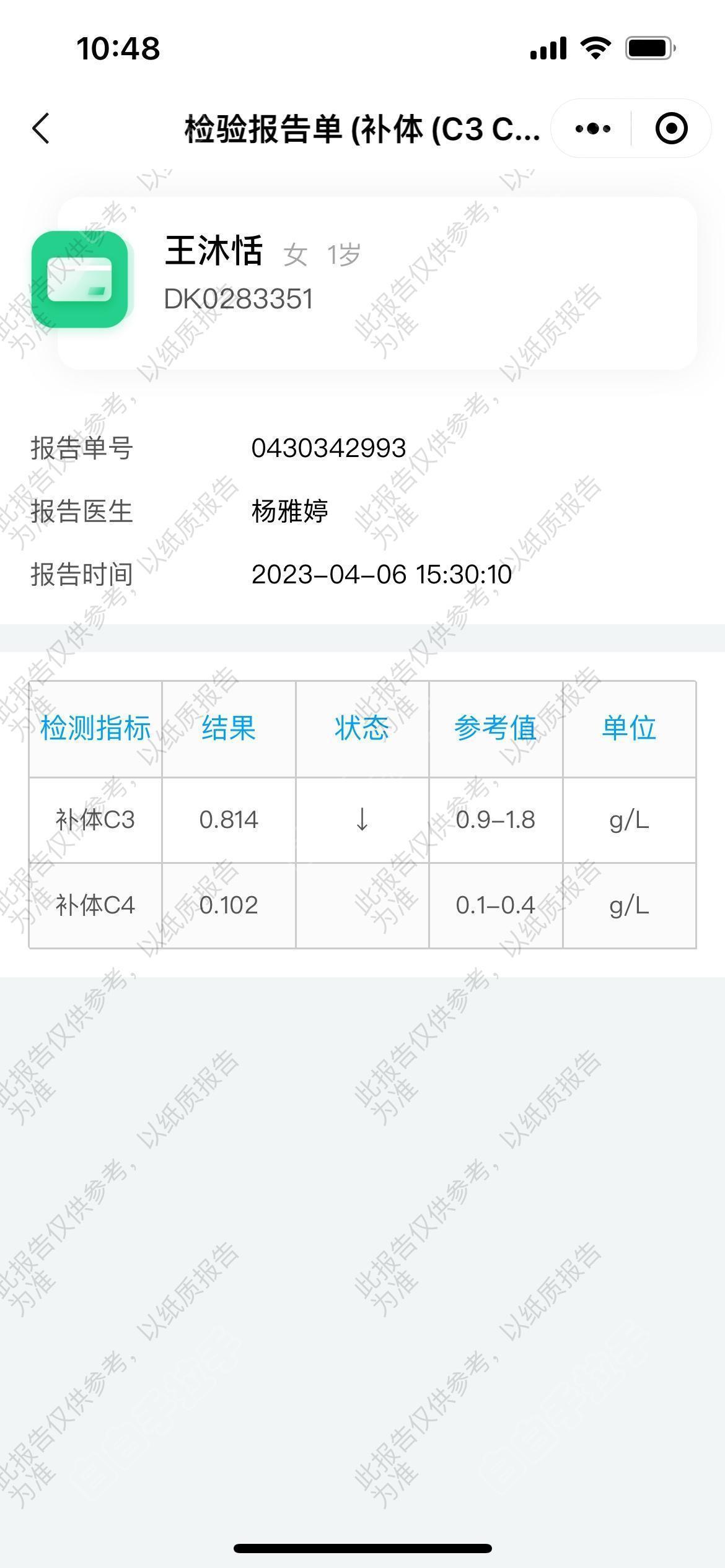Close the mini program via circle button
This screenshot has height=1568, width=725.
click(671, 129)
